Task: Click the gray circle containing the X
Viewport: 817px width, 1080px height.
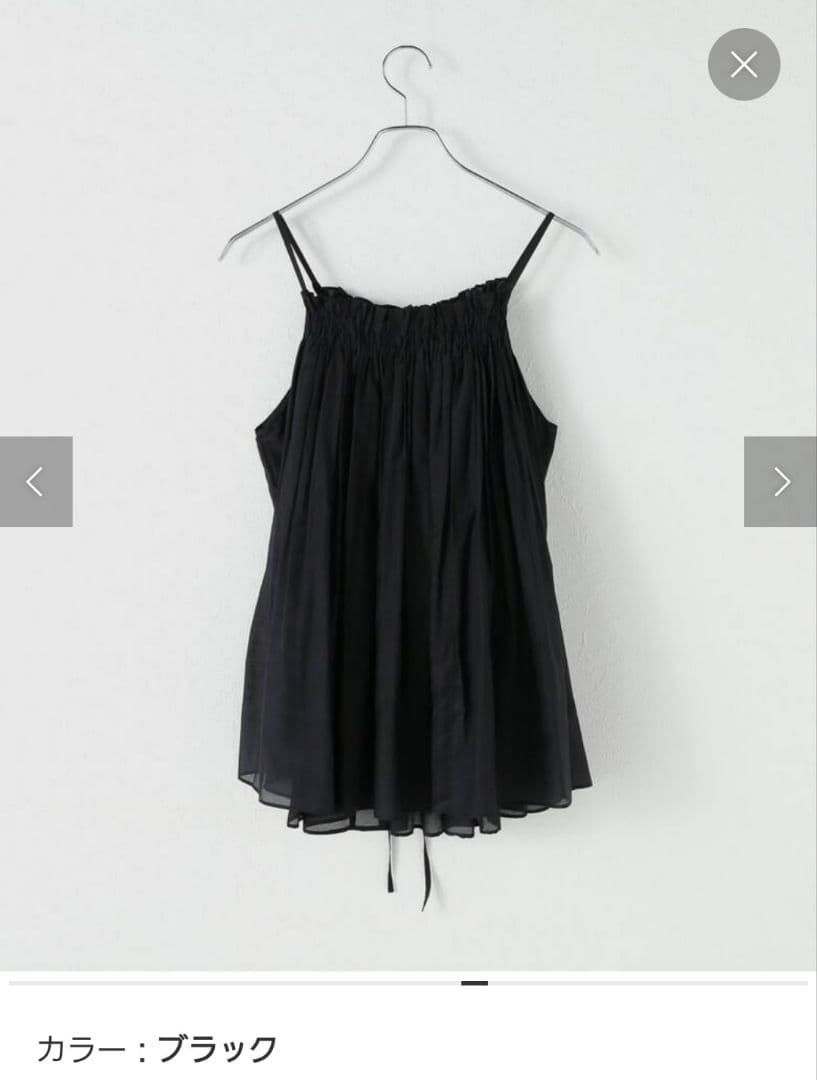Action: (743, 64)
